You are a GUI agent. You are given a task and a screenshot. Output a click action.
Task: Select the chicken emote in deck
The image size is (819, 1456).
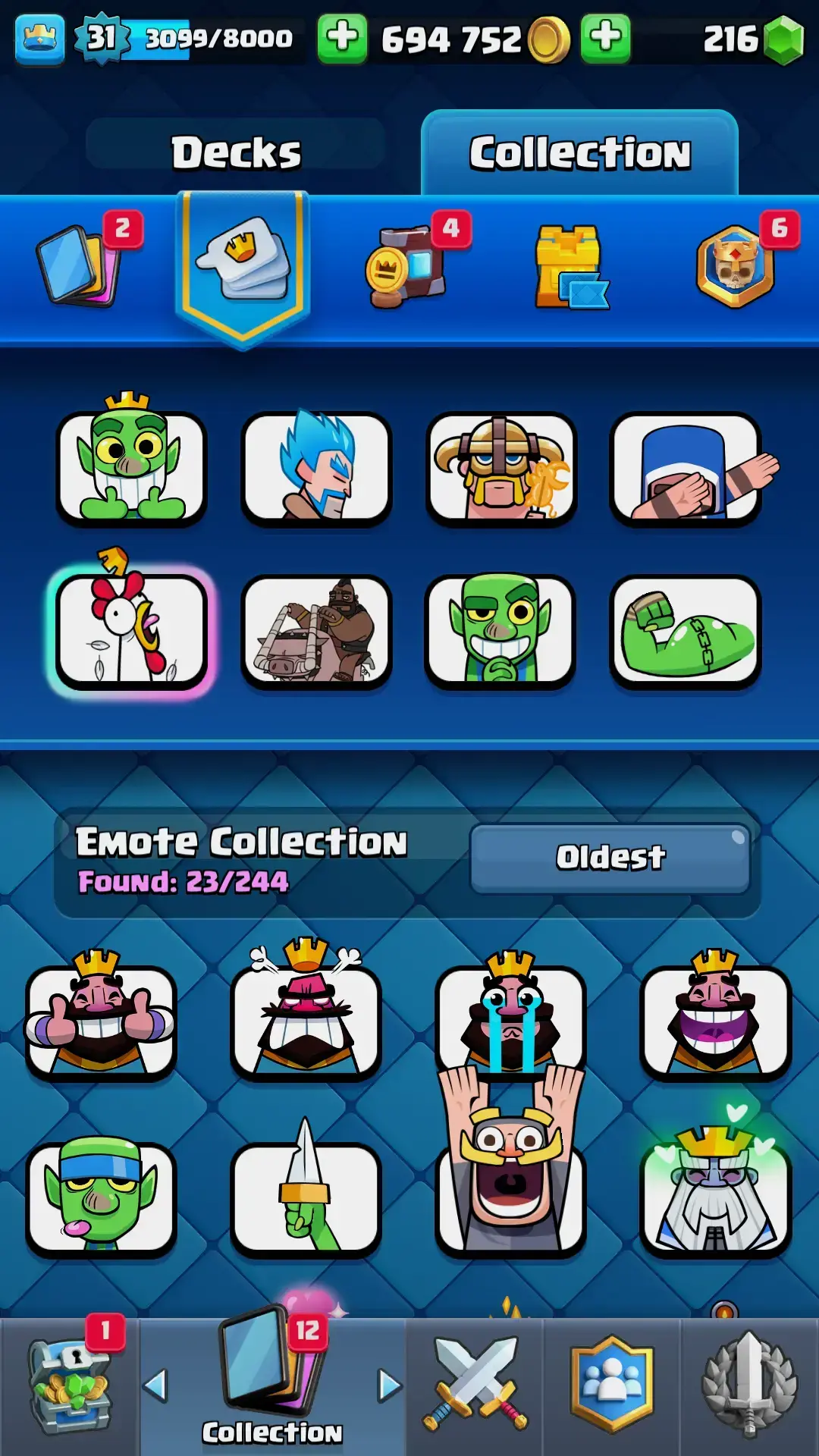click(x=131, y=629)
